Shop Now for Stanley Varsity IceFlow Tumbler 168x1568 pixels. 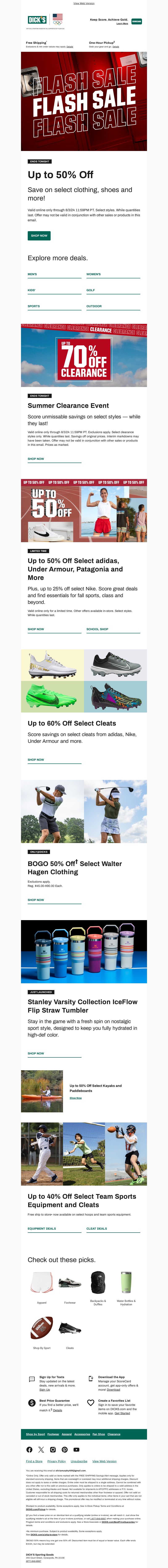pyautogui.click(x=36, y=1053)
